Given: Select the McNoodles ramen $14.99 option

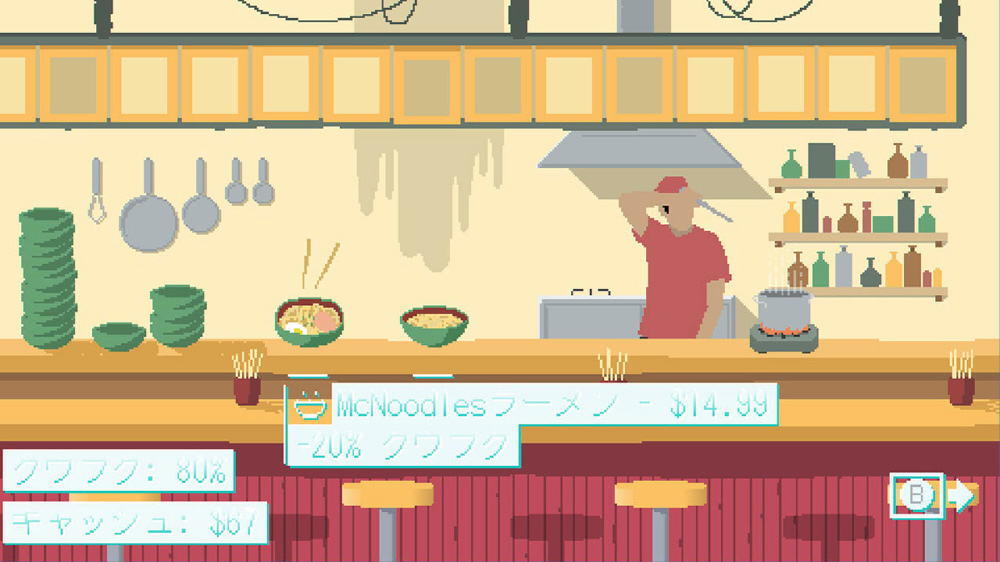Looking at the screenshot, I should pyautogui.click(x=532, y=406).
